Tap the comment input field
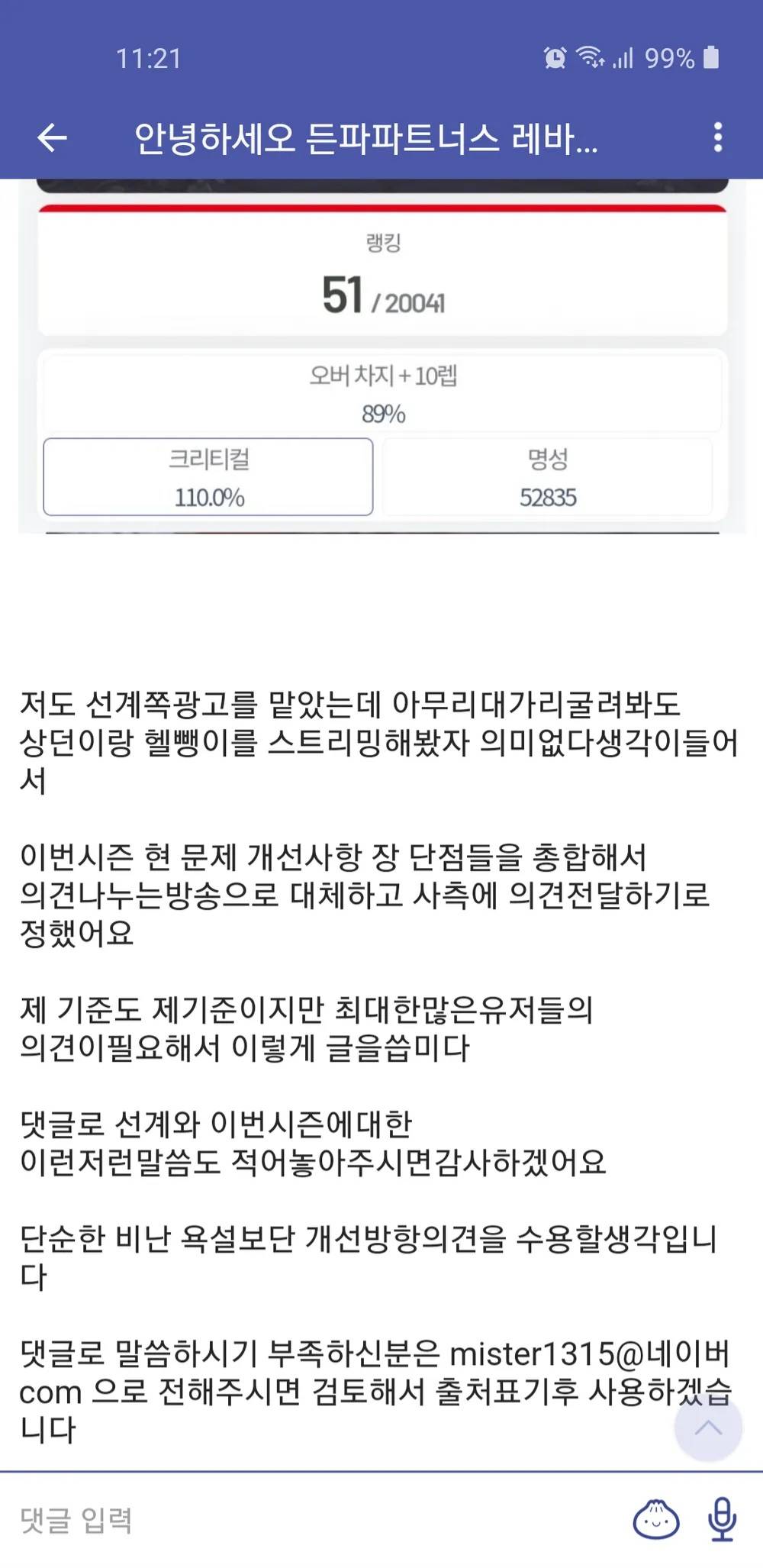The height and width of the screenshot is (1568, 763). [x=305, y=1519]
